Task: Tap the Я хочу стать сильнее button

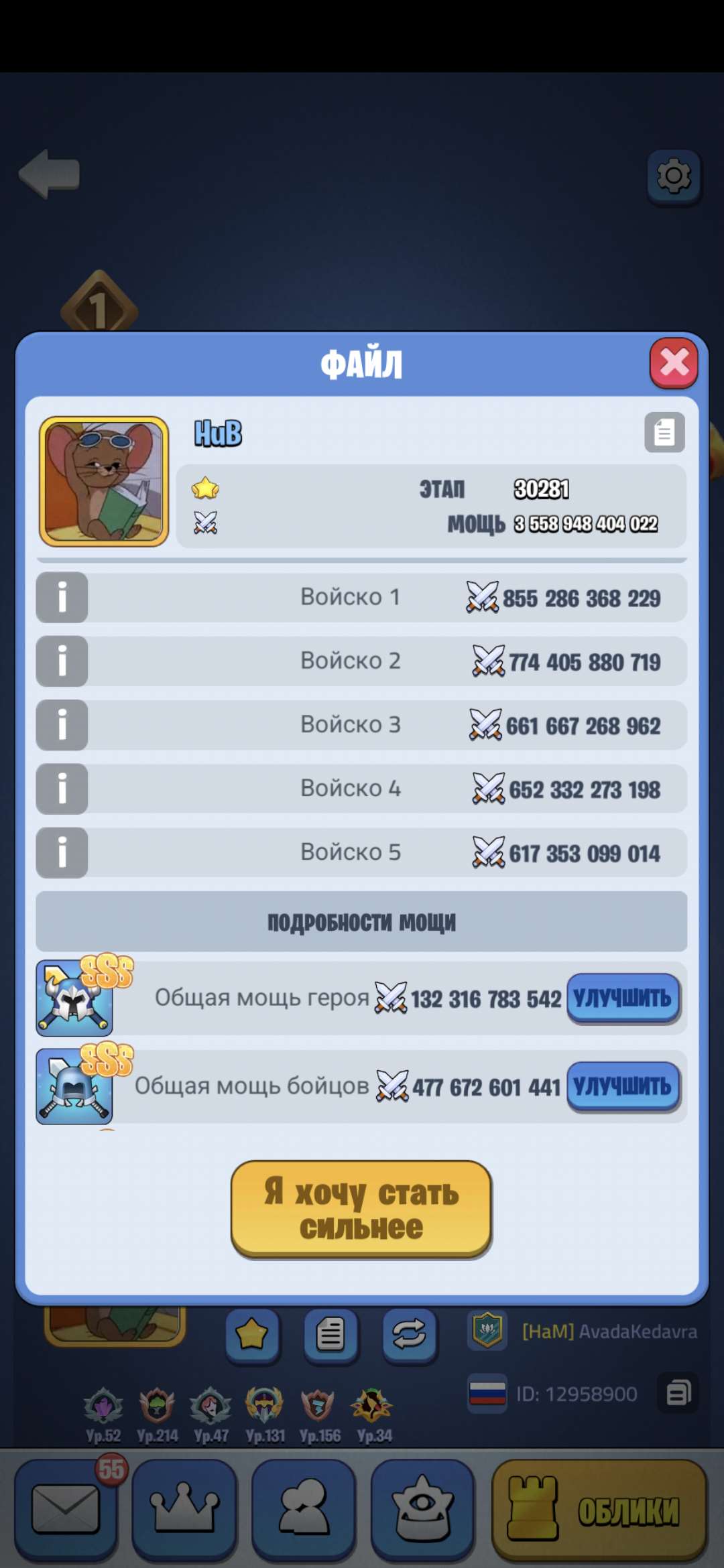Action: point(361,1210)
